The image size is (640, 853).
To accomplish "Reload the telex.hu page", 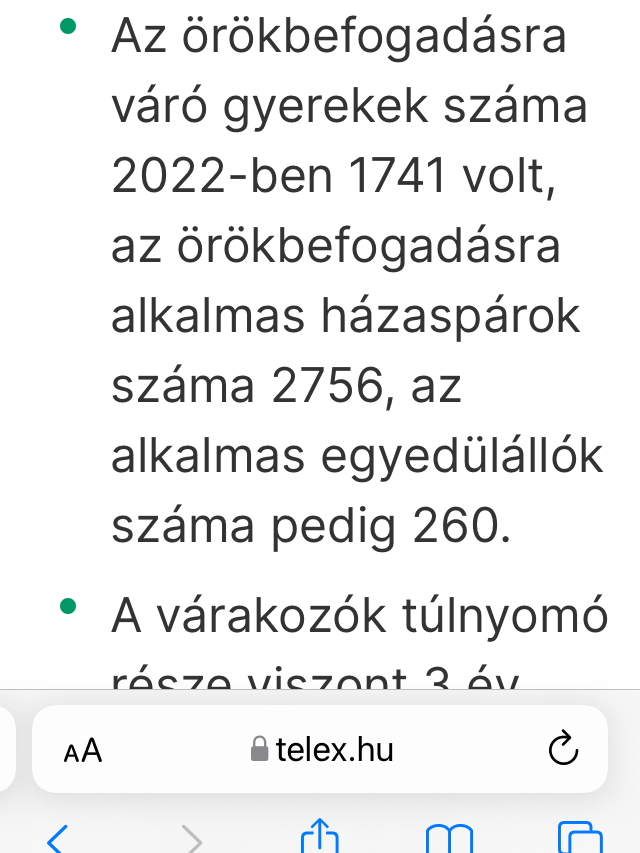I will (564, 750).
